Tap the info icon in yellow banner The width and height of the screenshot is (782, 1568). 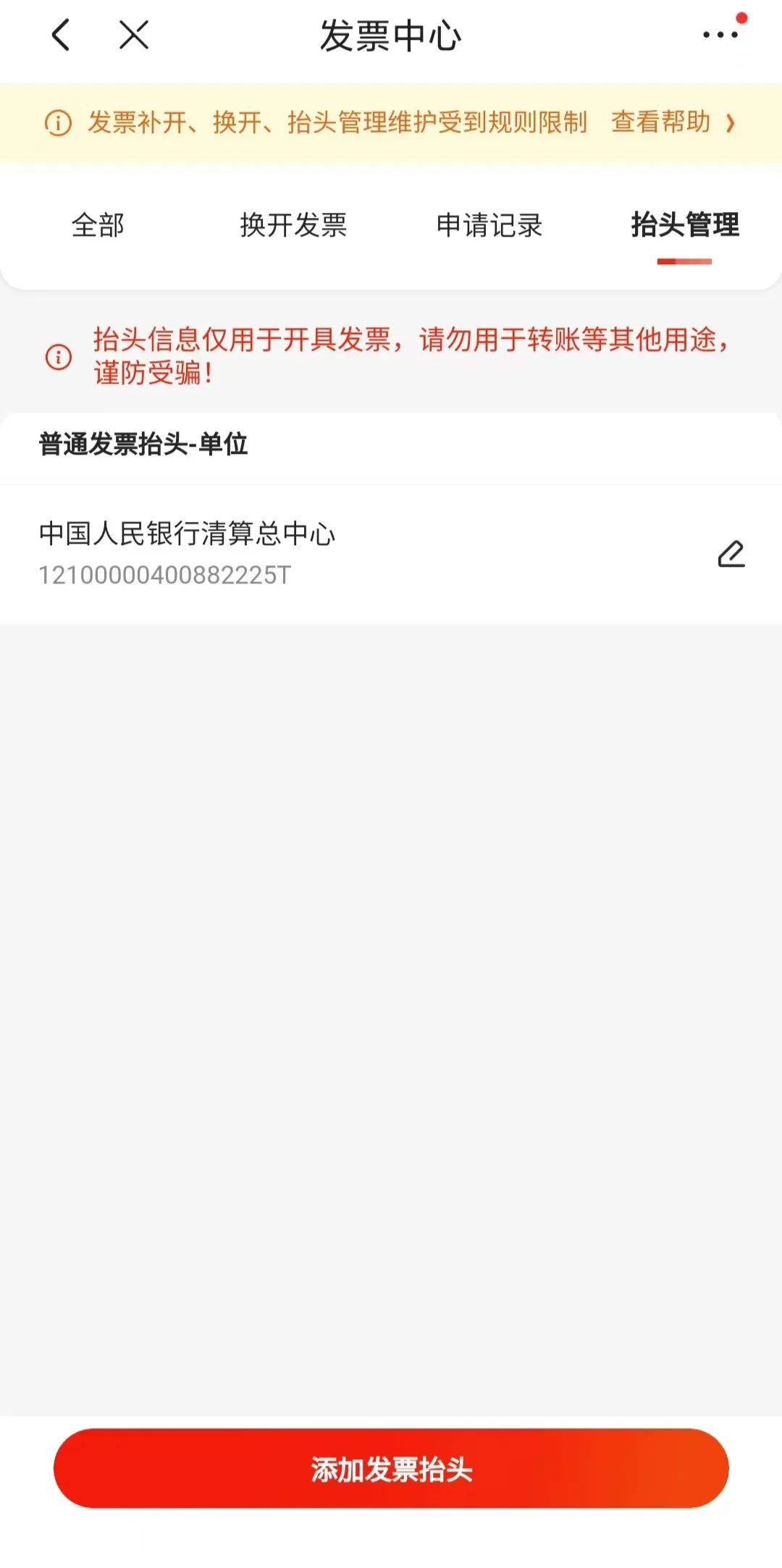[x=57, y=123]
